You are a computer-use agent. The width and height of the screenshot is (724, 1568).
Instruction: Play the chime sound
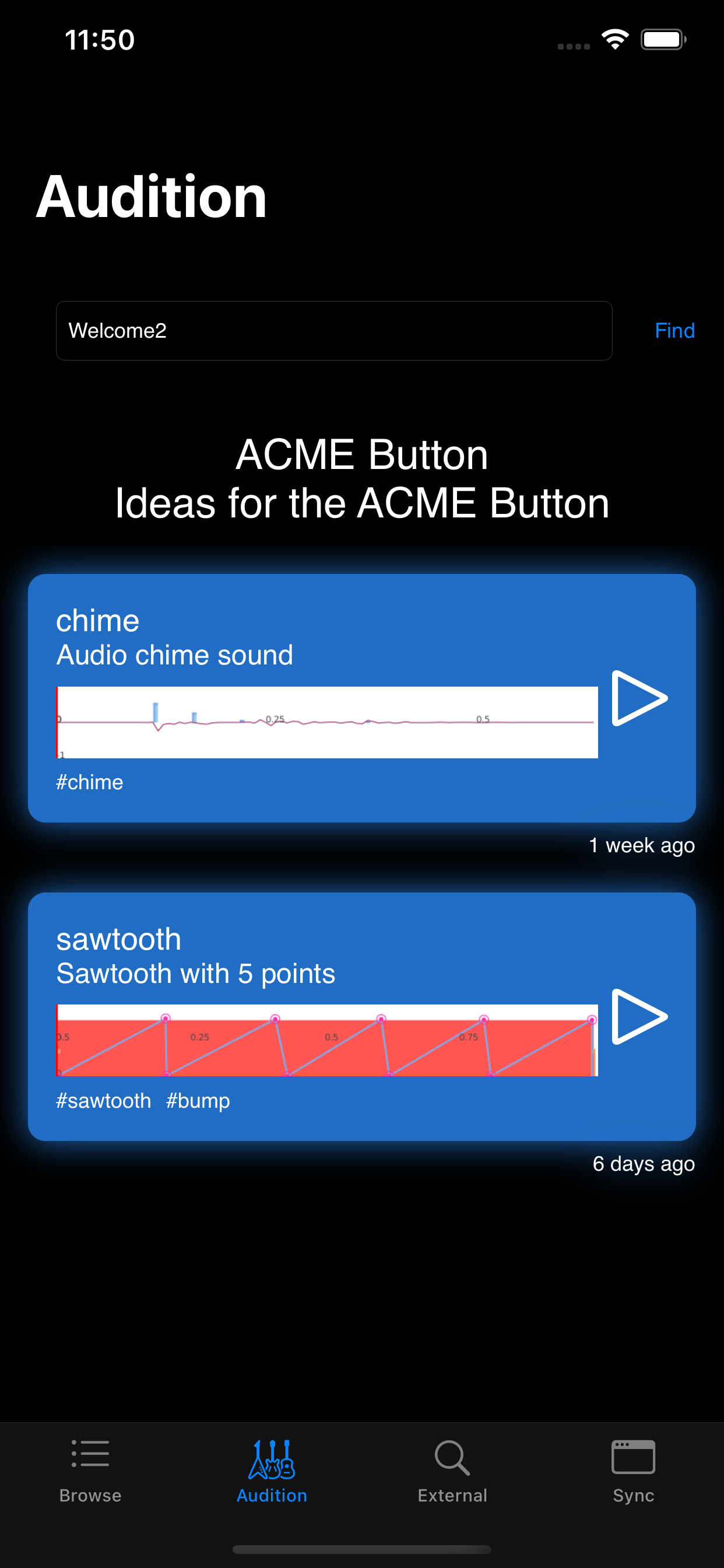[x=638, y=698]
